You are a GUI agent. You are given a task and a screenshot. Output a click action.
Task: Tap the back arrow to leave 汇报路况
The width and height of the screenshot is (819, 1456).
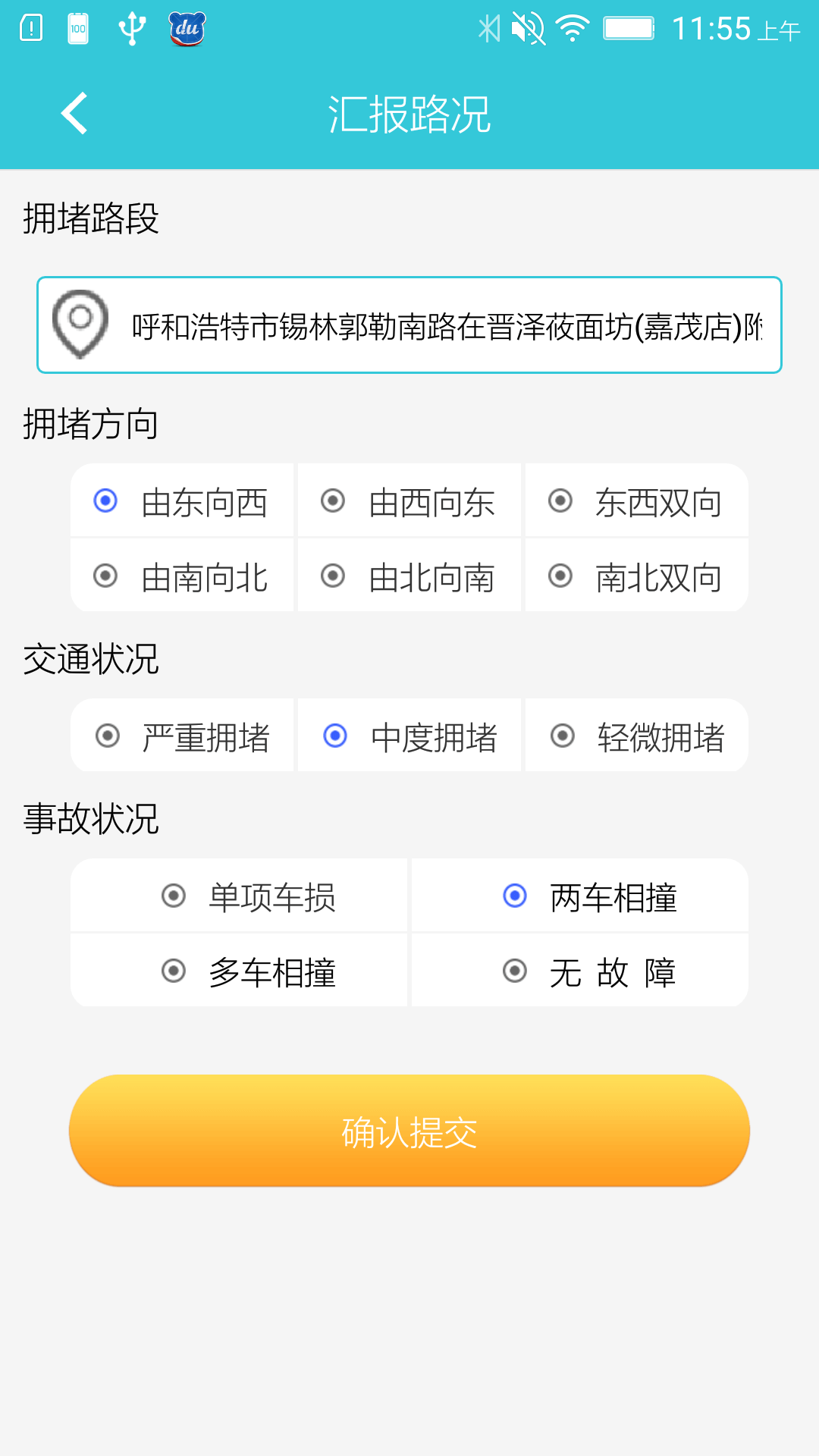pos(74,114)
